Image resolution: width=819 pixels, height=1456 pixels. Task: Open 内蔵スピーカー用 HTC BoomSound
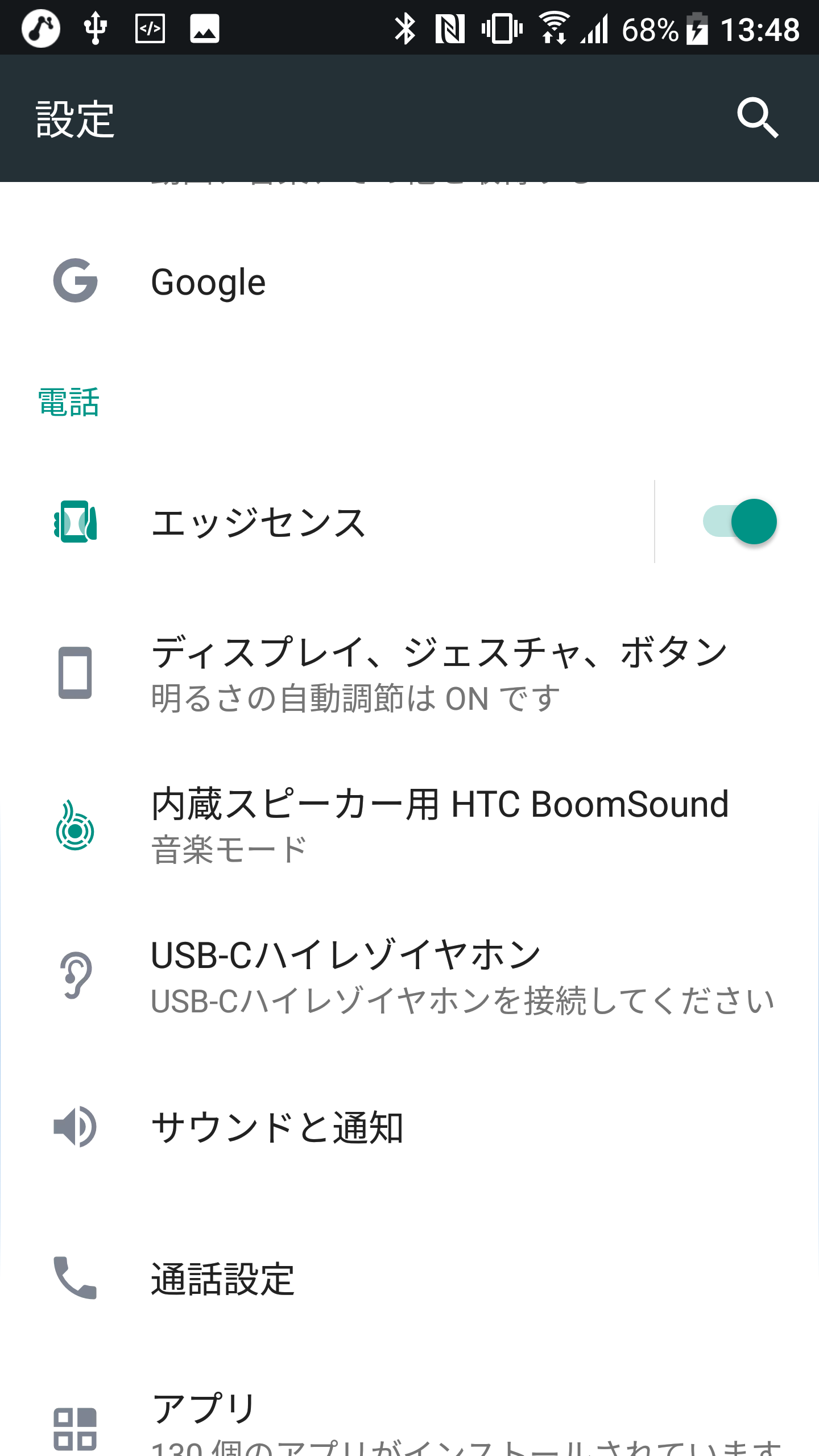[409, 825]
